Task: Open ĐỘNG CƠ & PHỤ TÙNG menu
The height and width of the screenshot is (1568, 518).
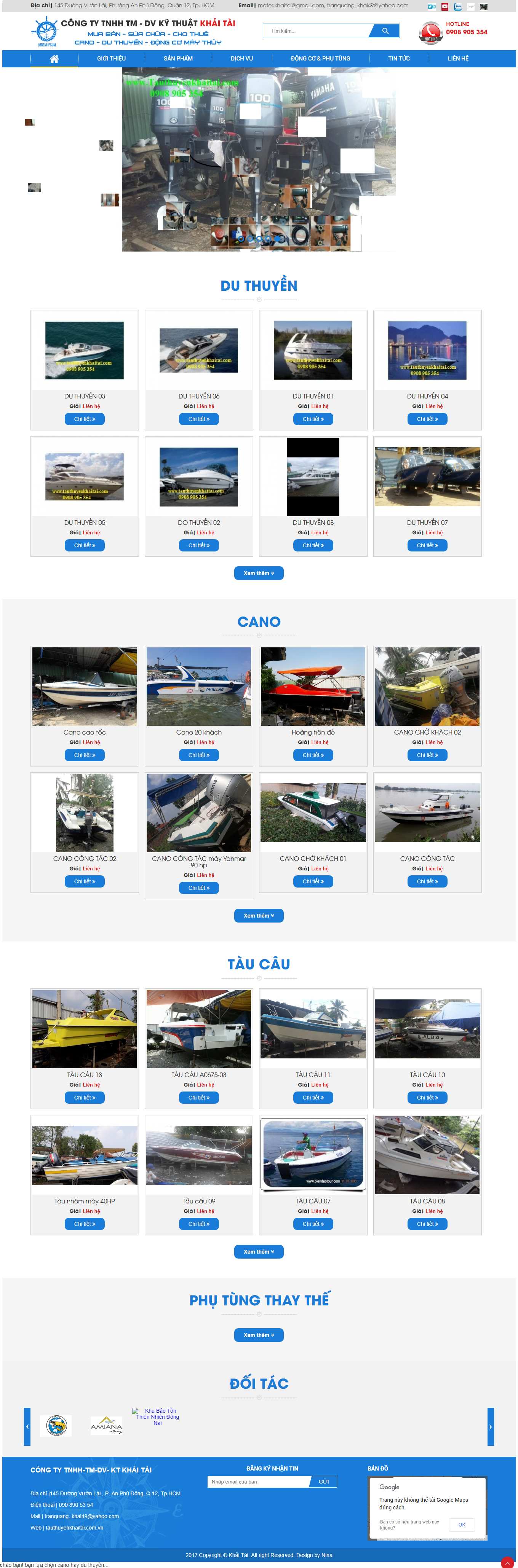Action: (320, 59)
